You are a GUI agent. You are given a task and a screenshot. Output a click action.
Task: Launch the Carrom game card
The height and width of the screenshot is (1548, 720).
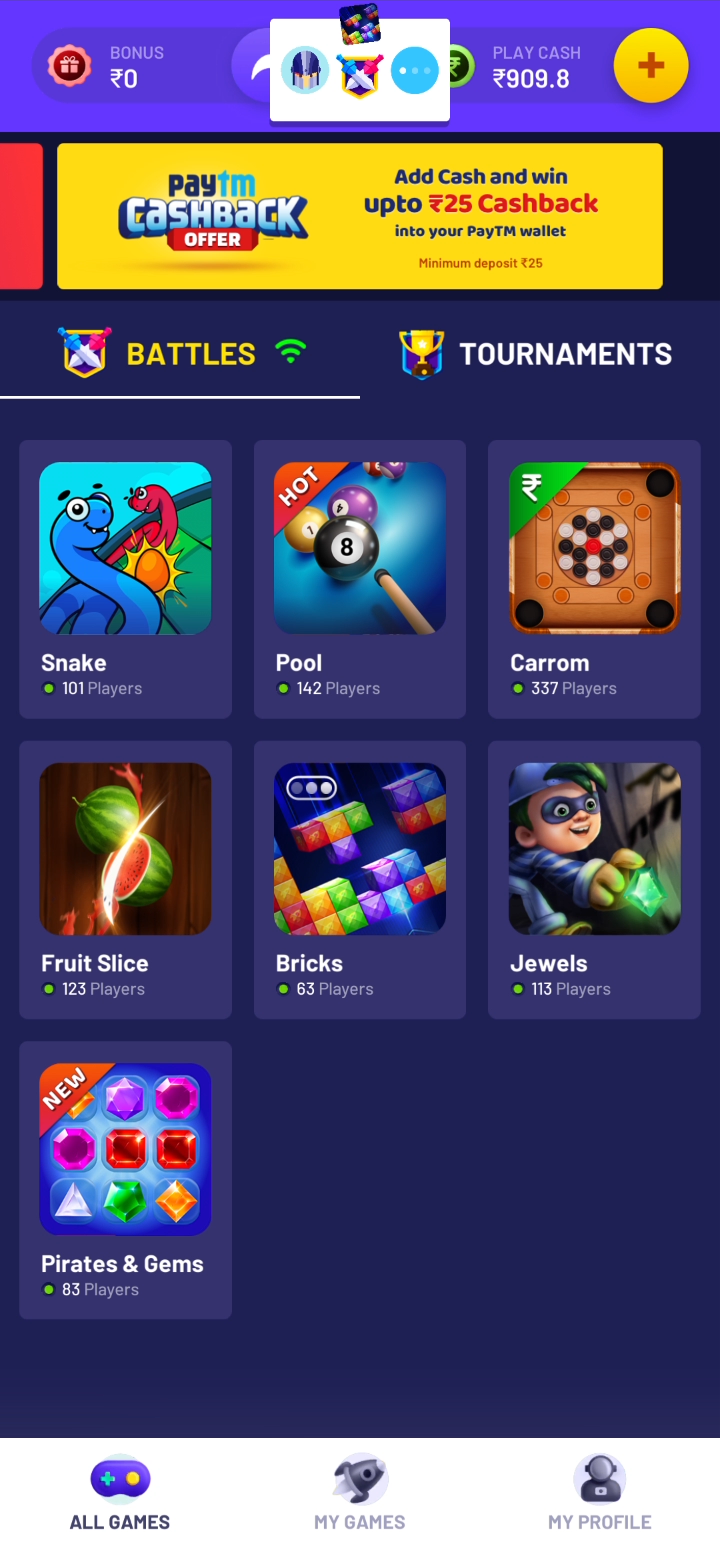pos(594,579)
